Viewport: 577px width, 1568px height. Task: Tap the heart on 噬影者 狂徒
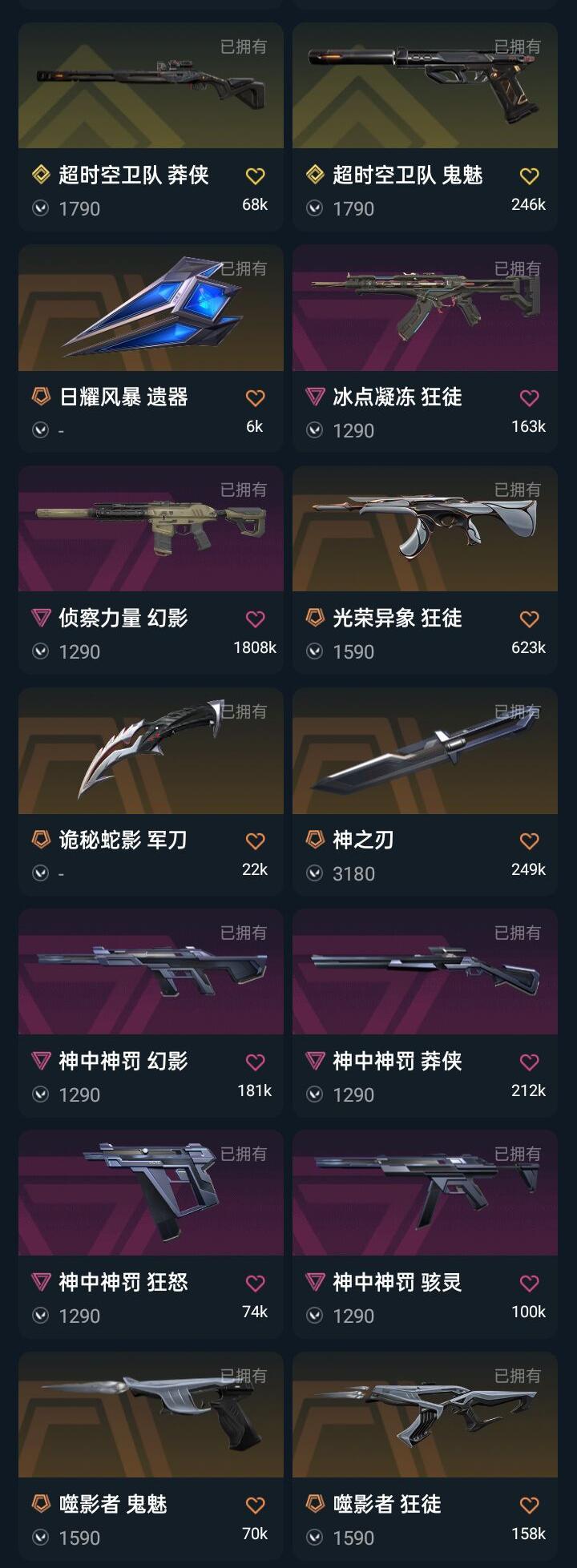[529, 1505]
